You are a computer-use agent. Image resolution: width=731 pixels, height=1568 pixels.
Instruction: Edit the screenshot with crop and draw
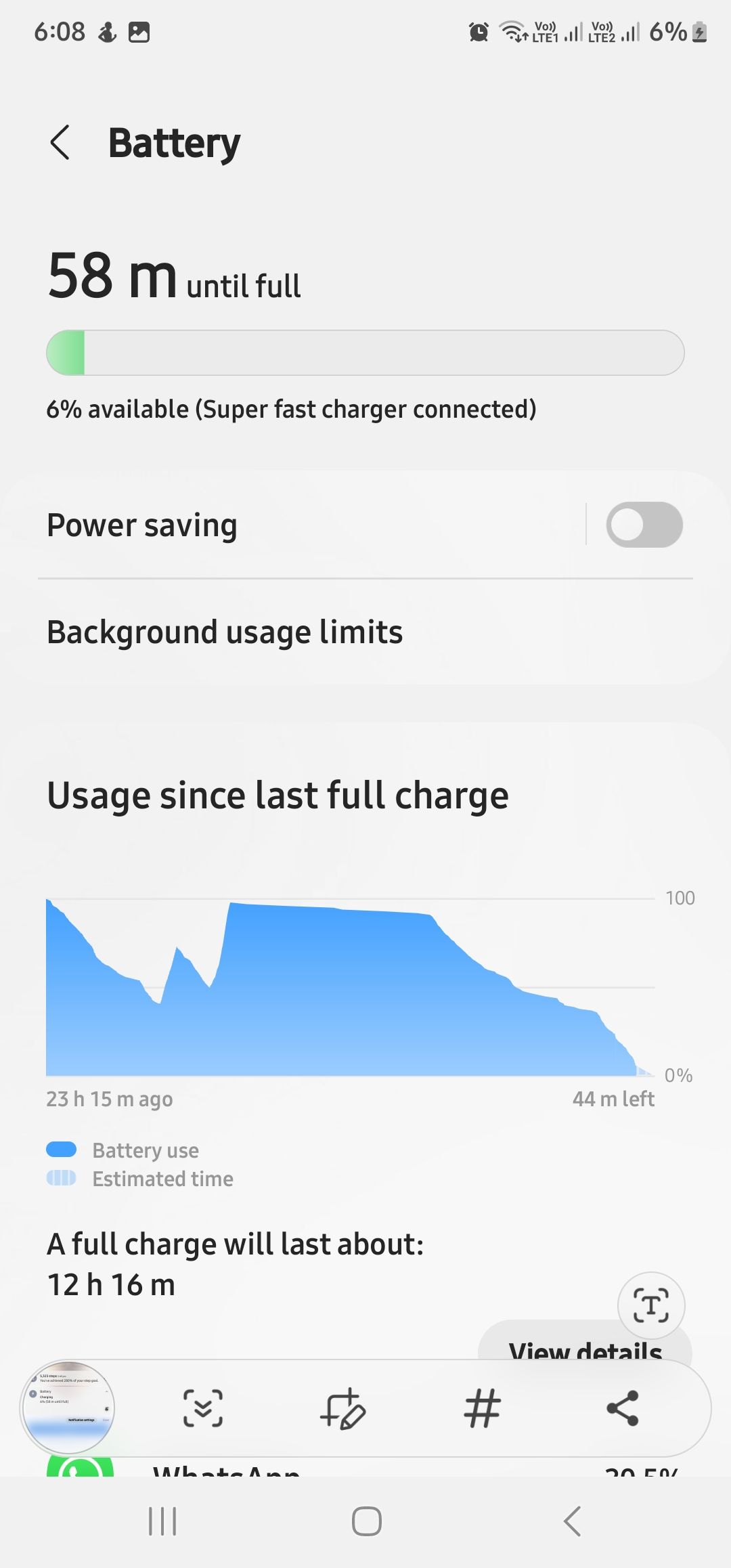pos(343,1408)
